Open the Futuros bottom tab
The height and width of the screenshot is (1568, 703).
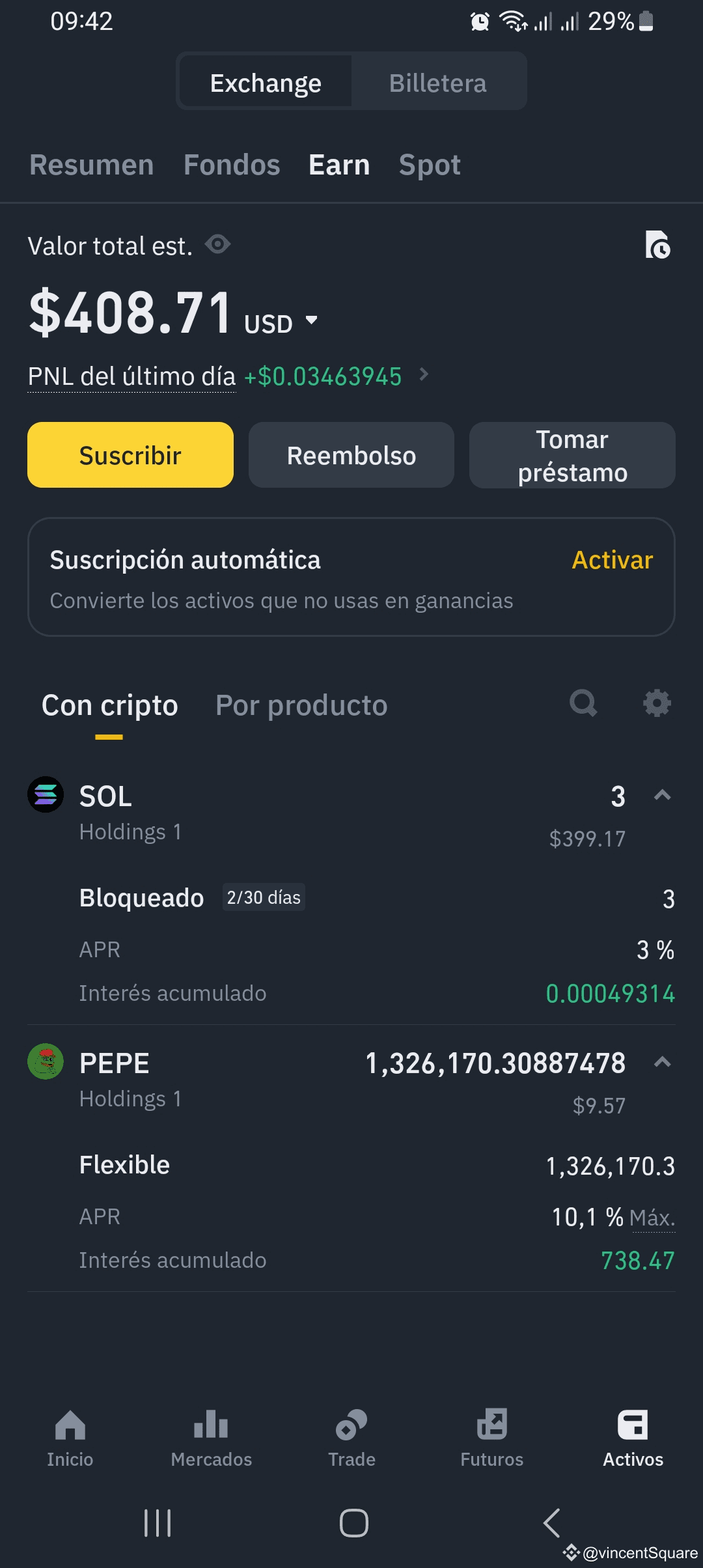492,1438
